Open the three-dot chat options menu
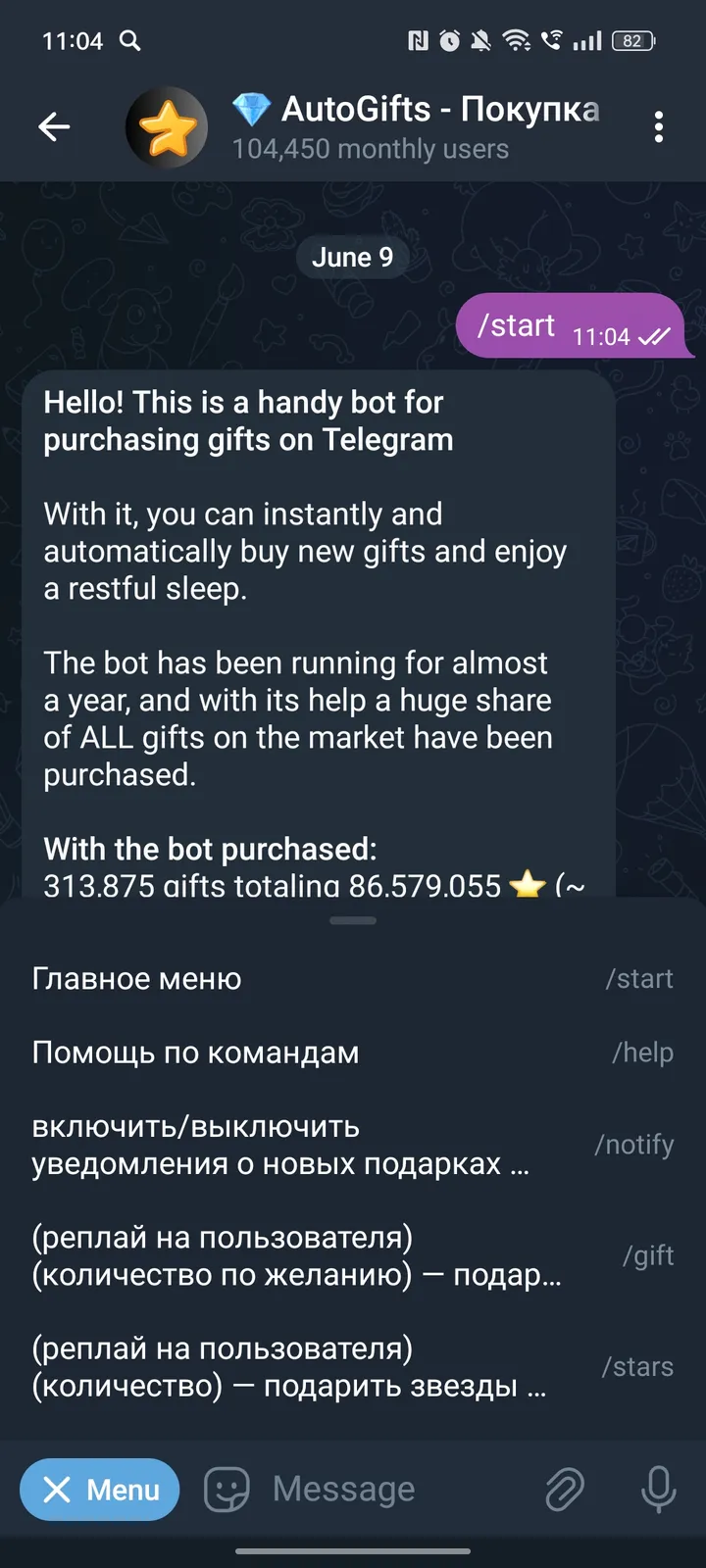706x1568 pixels. [x=659, y=127]
